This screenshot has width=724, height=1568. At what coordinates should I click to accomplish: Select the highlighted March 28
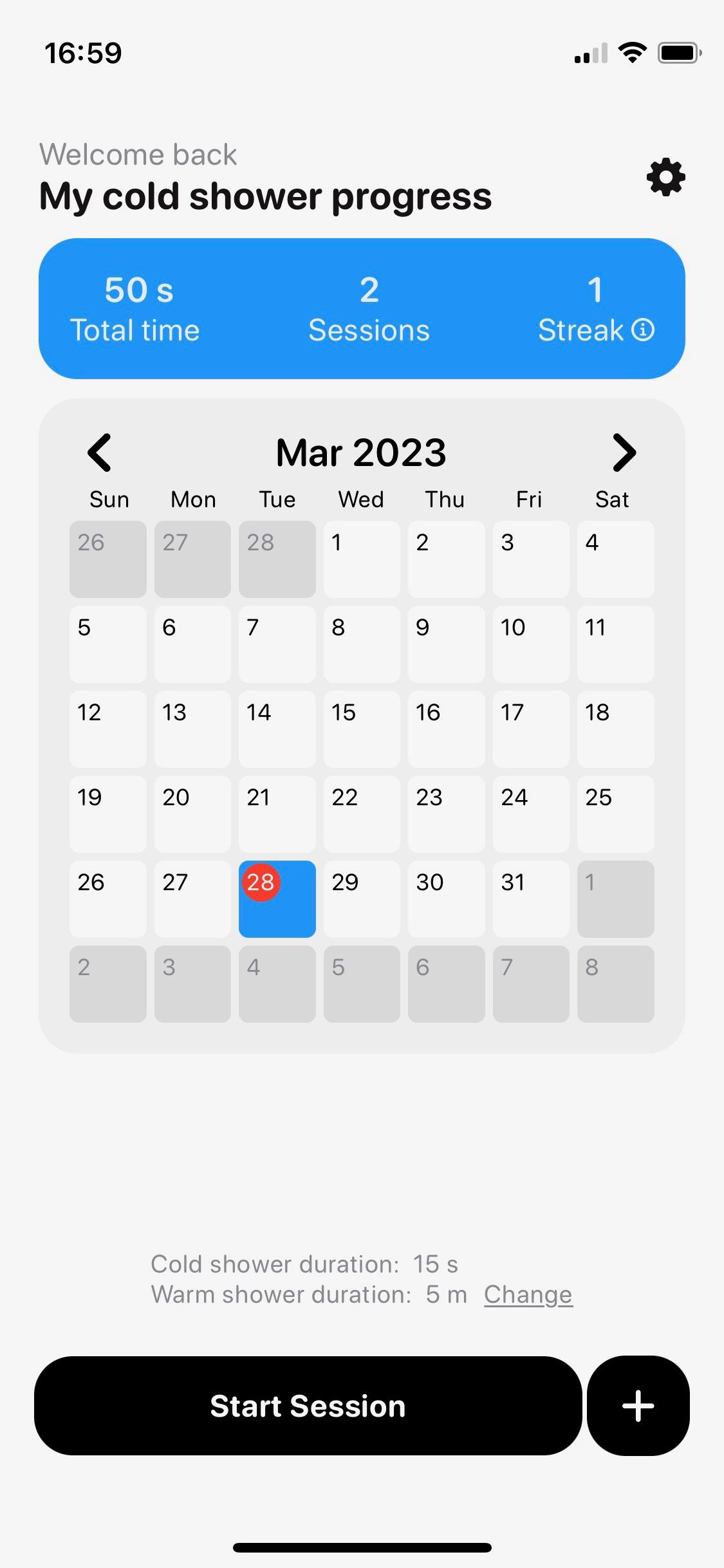coord(277,899)
